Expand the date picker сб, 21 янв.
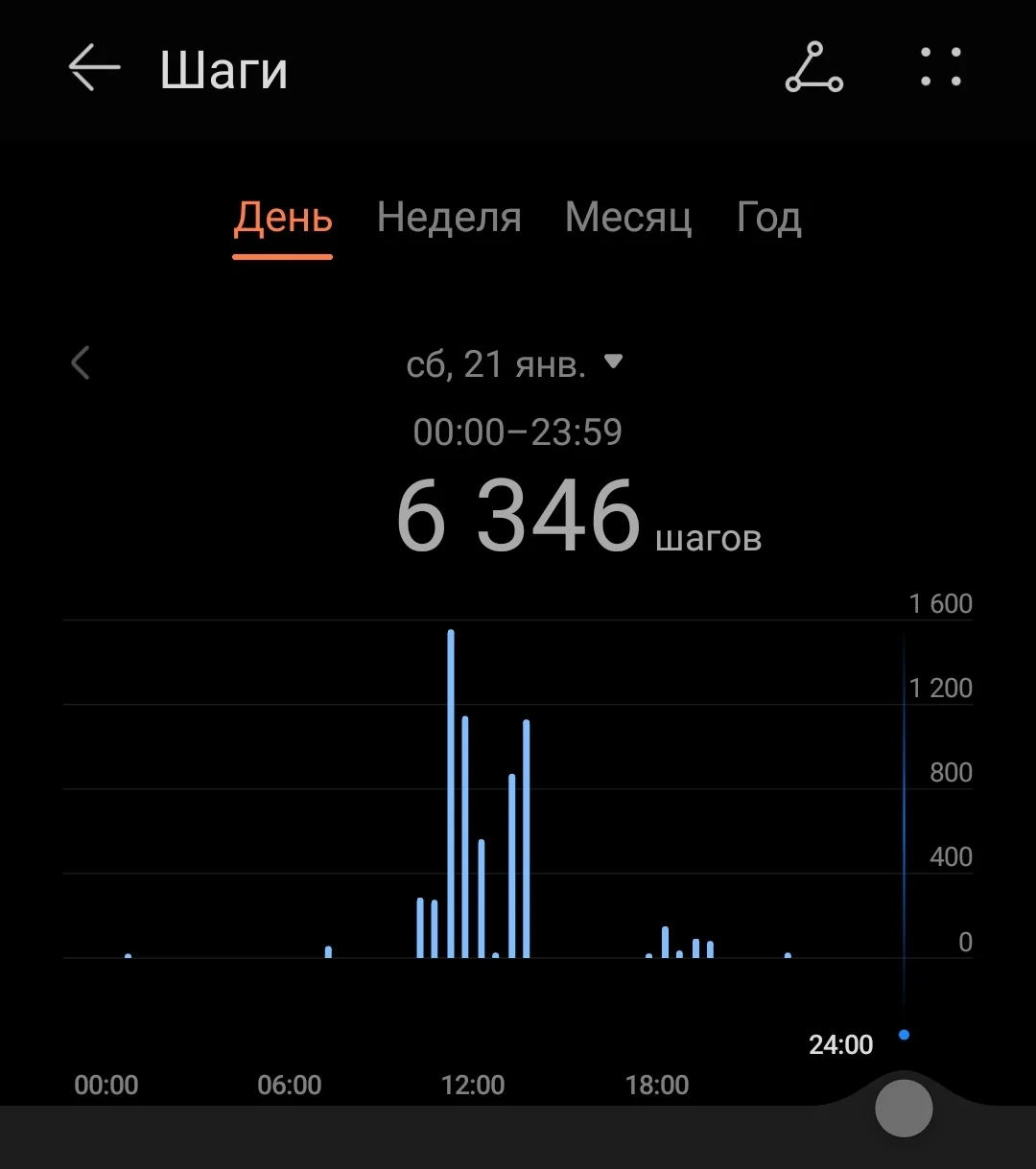This screenshot has width=1036, height=1169. (514, 364)
